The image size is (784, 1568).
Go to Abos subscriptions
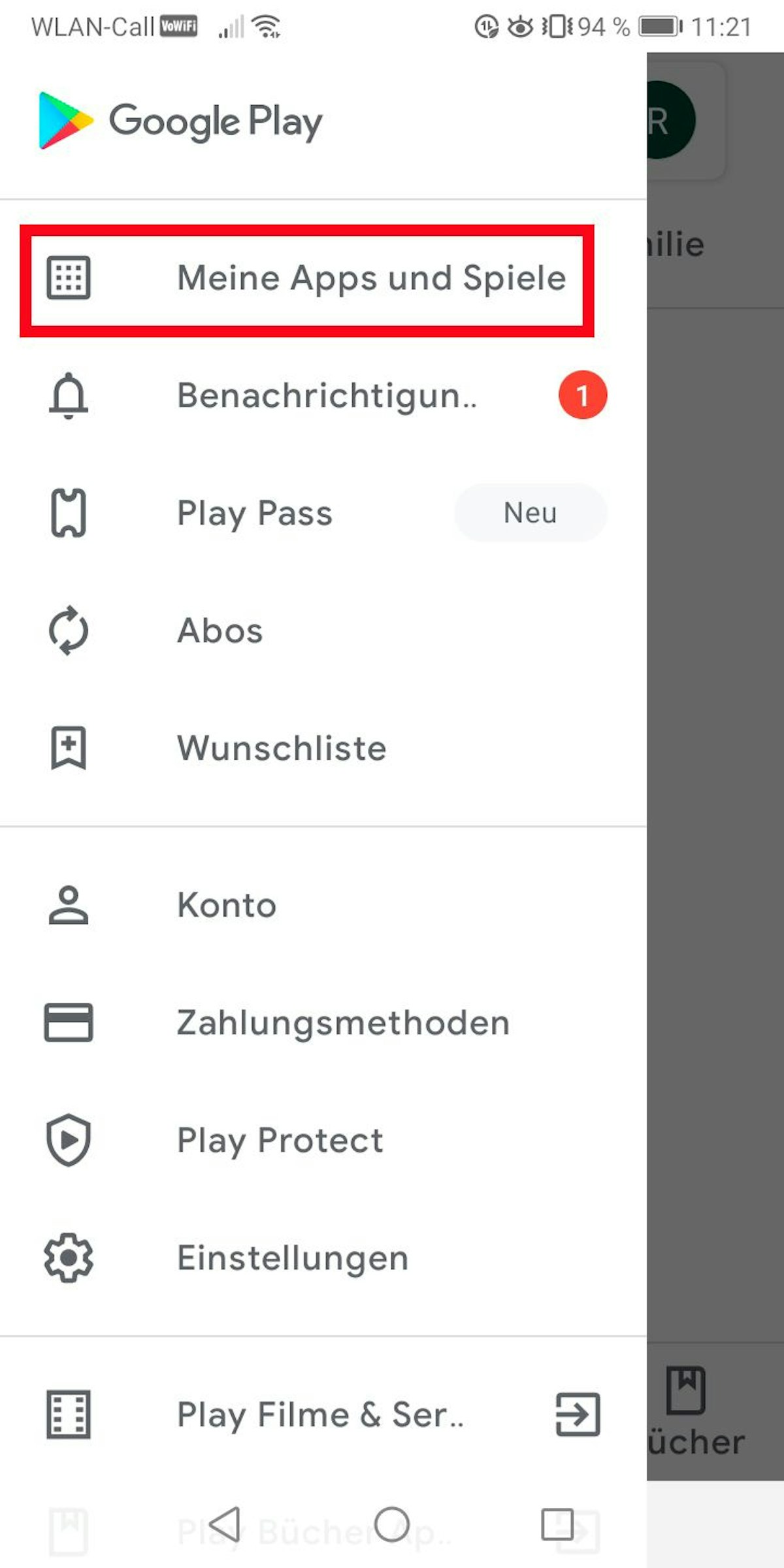(x=220, y=631)
